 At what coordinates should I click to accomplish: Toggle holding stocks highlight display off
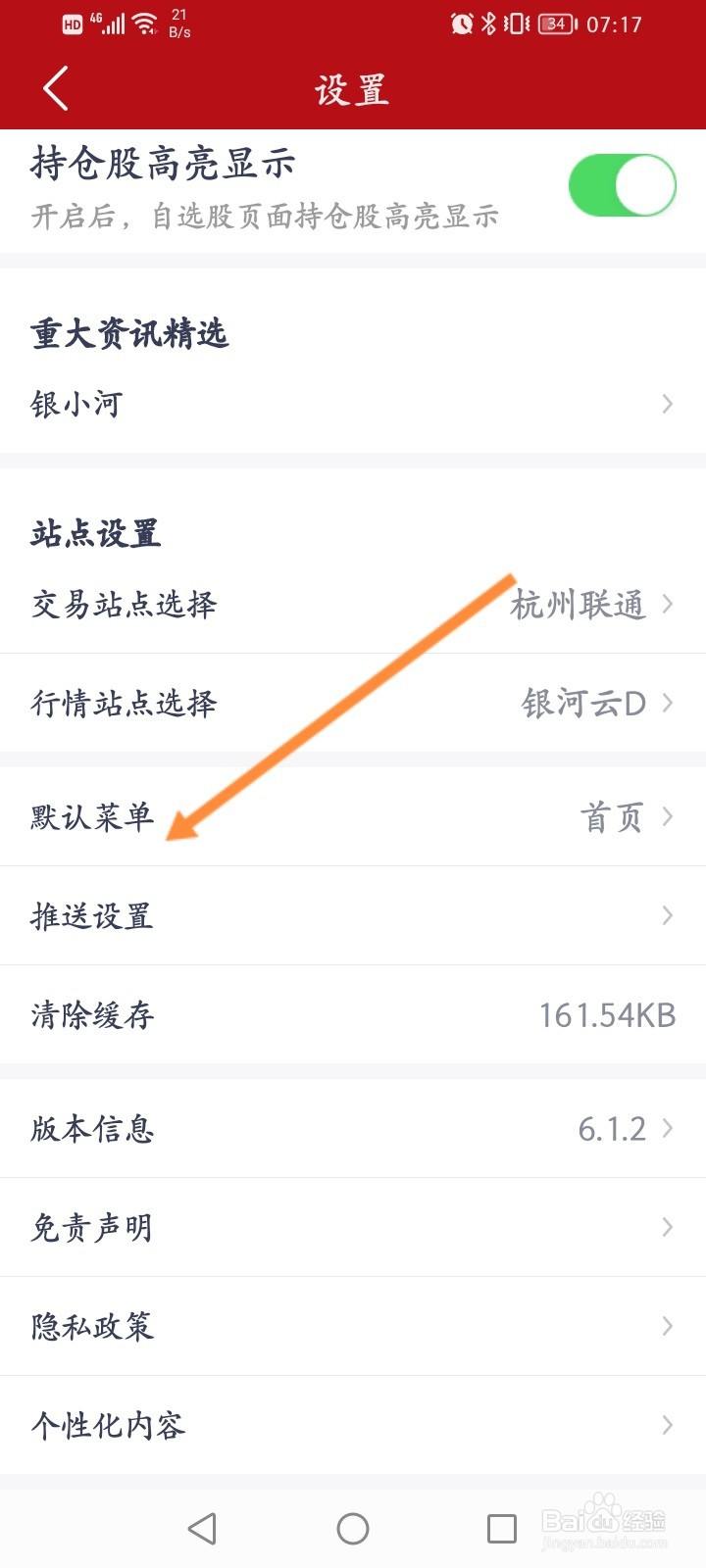pos(622,185)
